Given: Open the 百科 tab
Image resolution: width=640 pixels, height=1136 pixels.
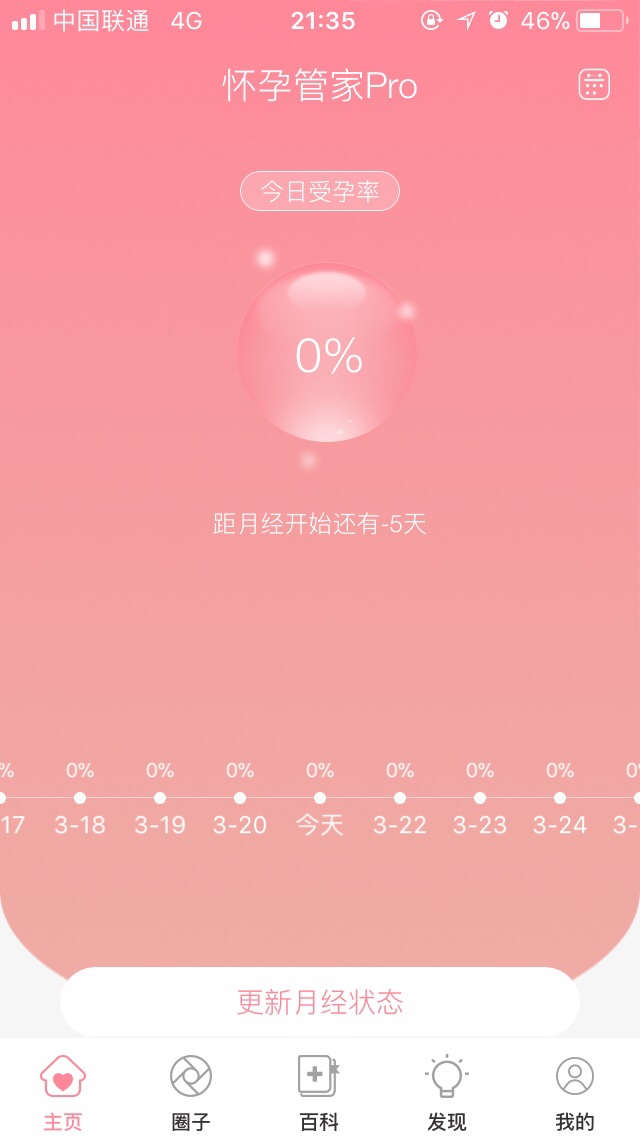Looking at the screenshot, I should click(x=319, y=1092).
